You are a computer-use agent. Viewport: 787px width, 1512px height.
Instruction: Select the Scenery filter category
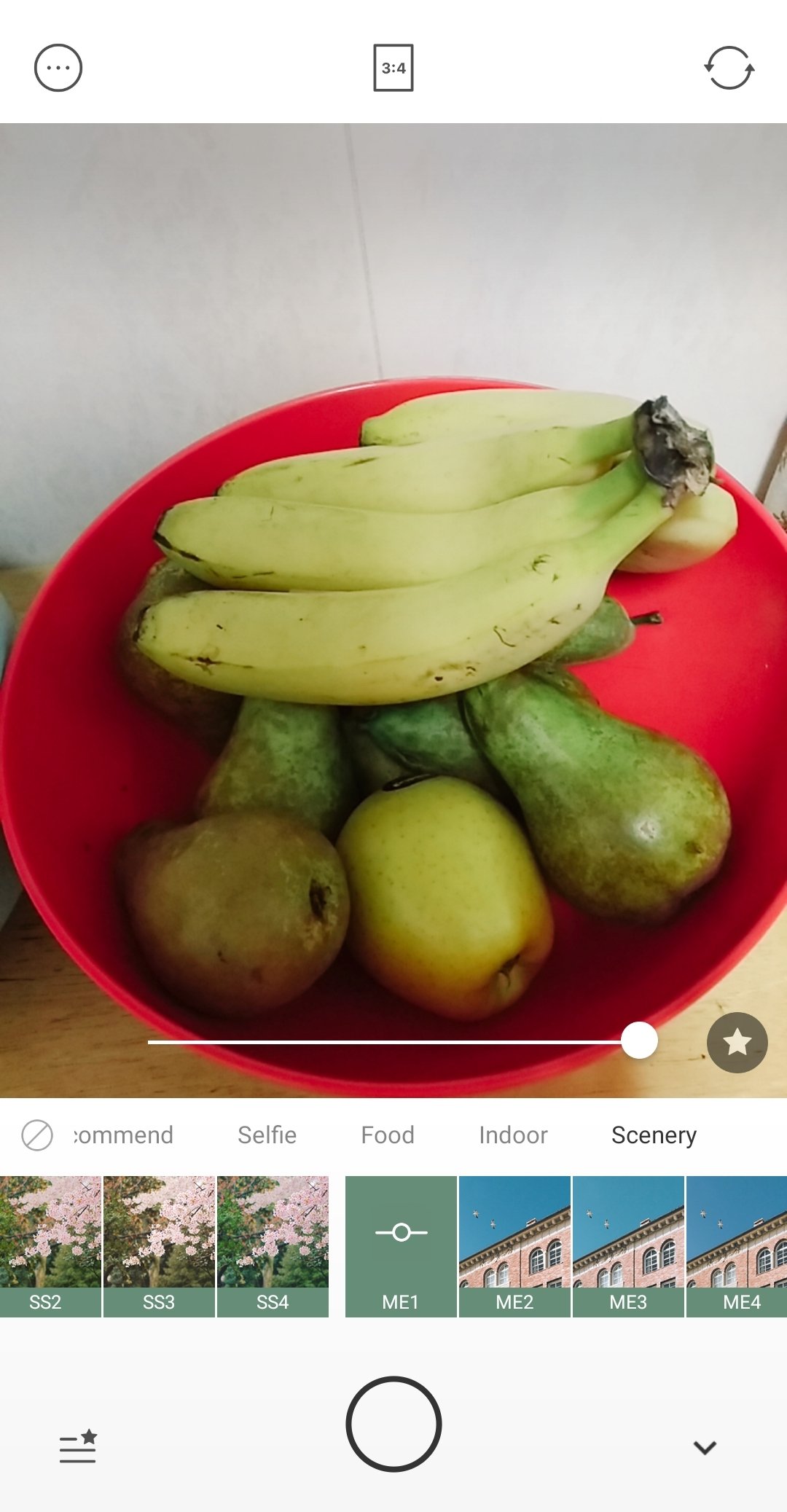click(654, 1135)
